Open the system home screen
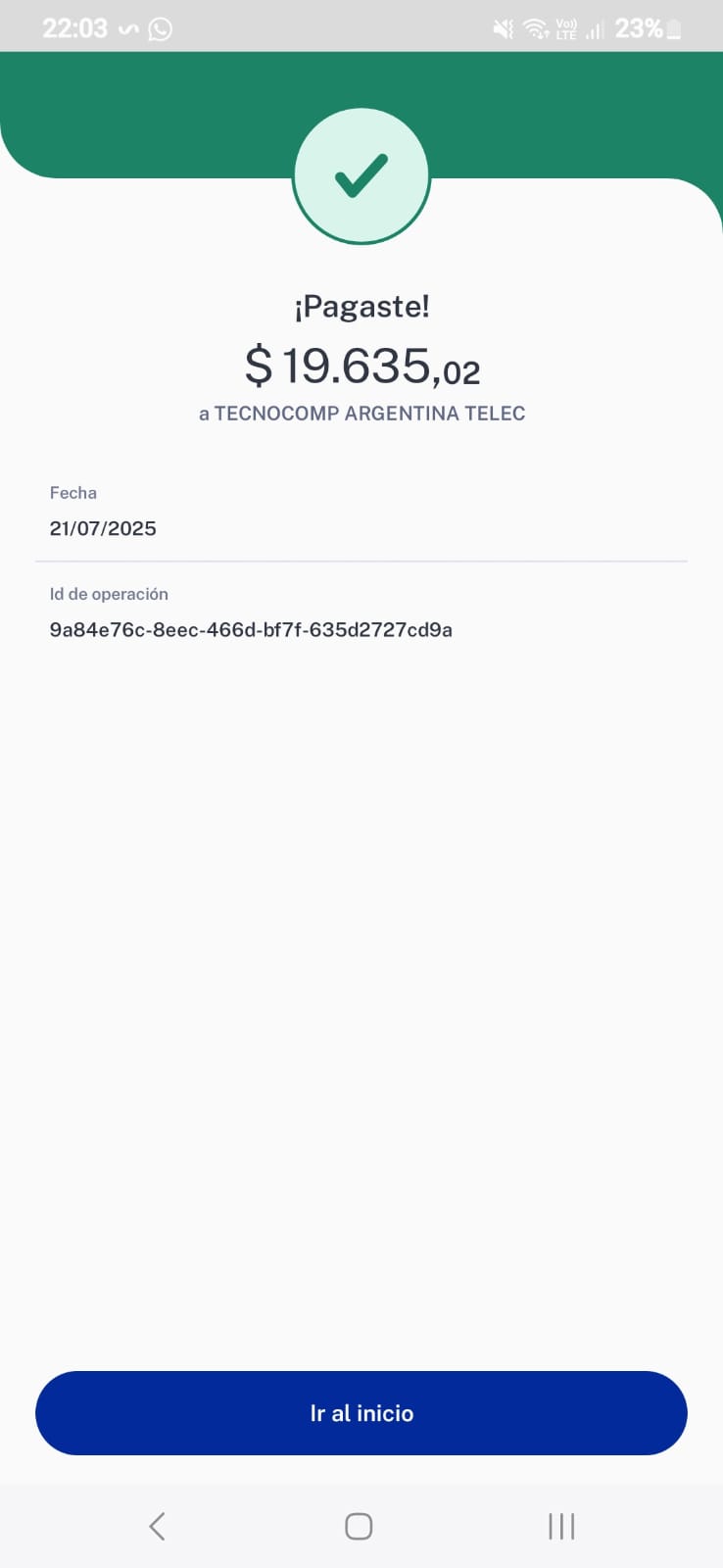The width and height of the screenshot is (723, 1568). pyautogui.click(x=359, y=1526)
